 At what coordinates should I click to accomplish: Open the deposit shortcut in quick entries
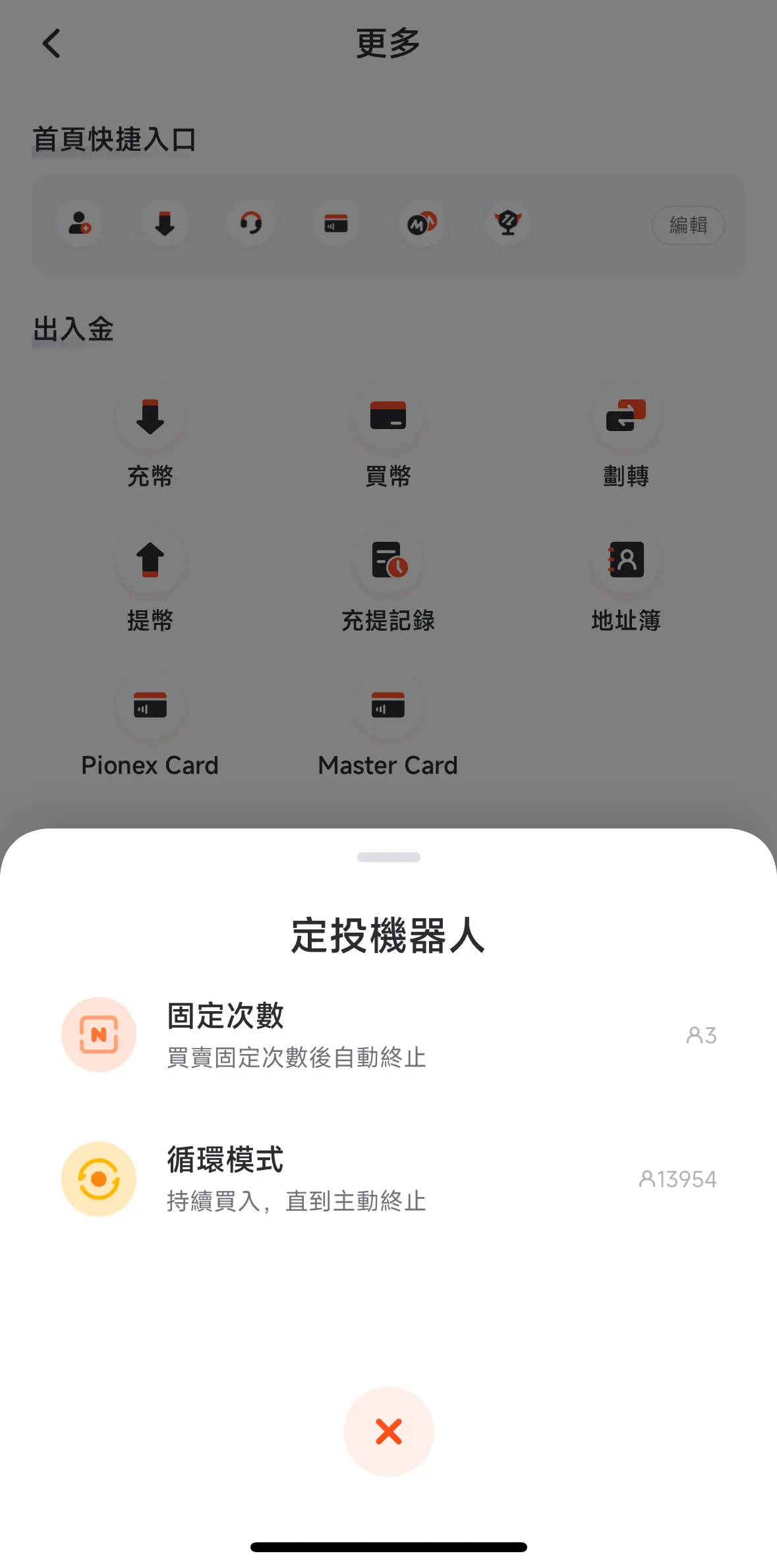[x=165, y=225]
